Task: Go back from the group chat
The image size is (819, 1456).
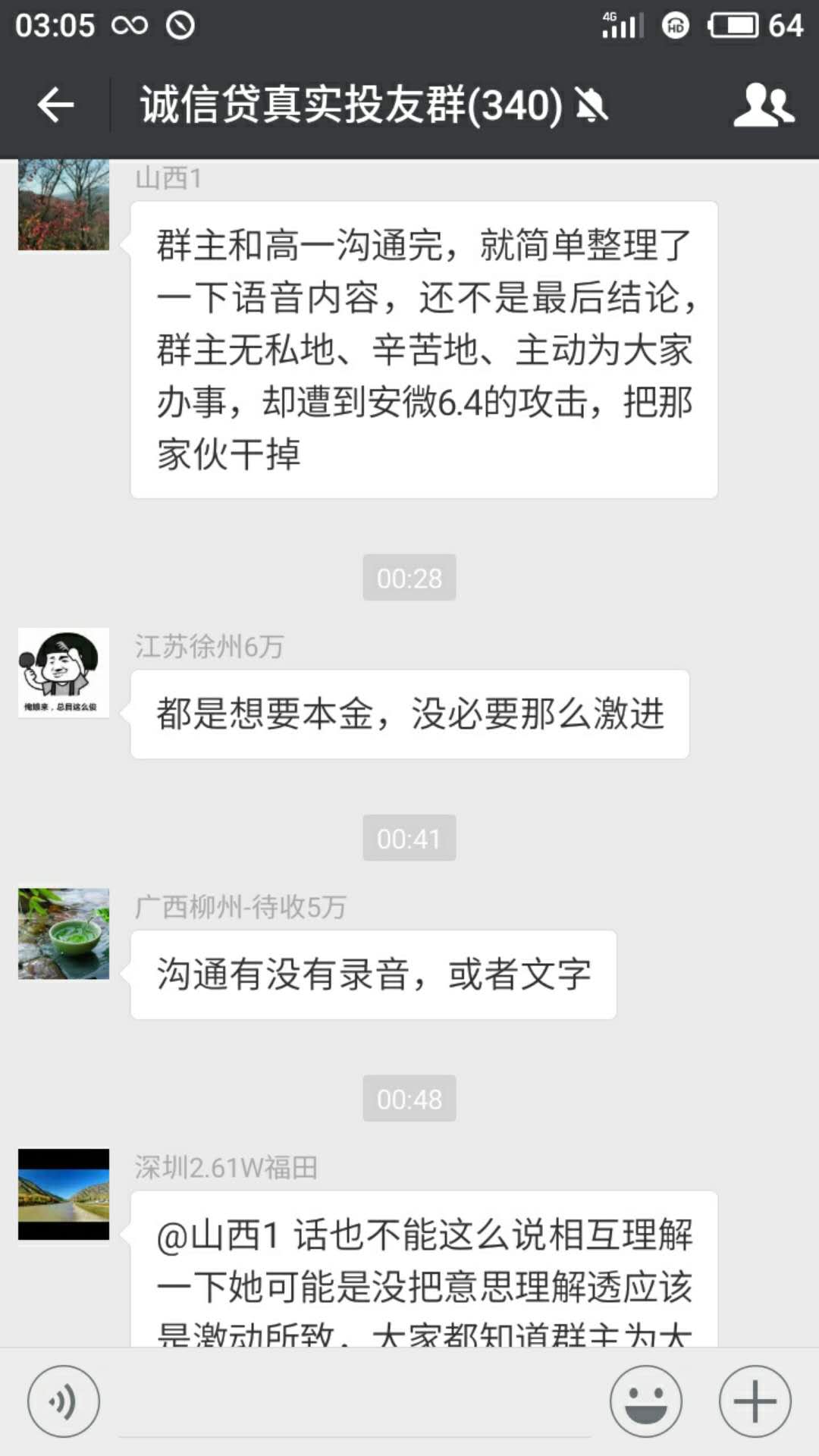Action: click(x=55, y=105)
